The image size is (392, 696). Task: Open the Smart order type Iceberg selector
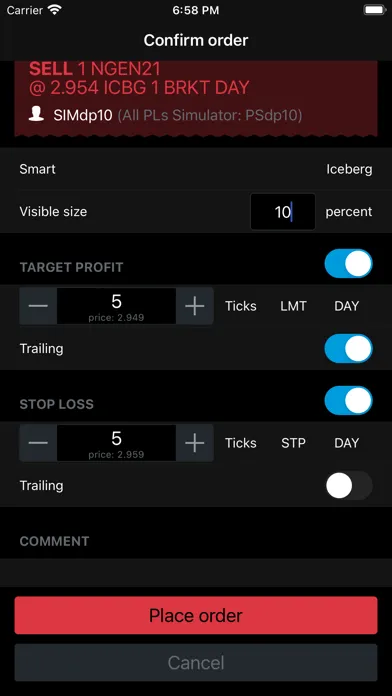coord(349,169)
